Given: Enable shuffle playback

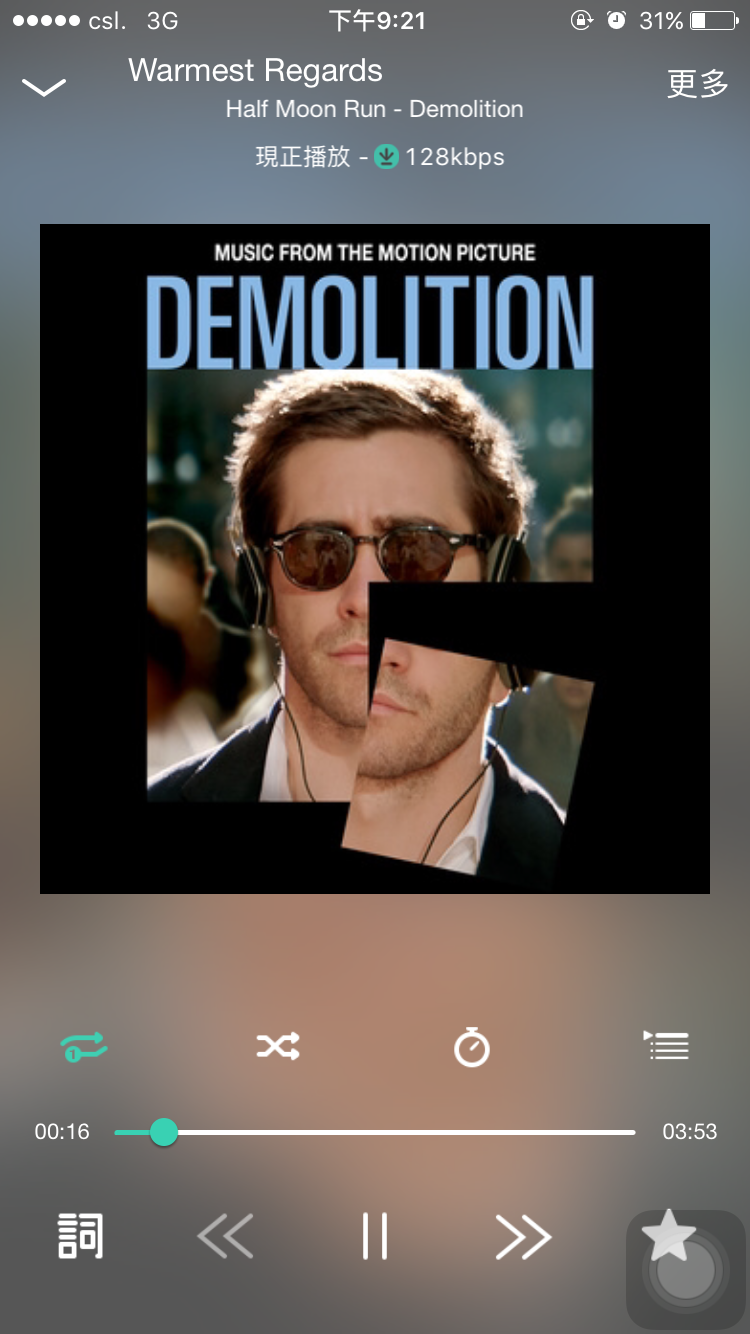Looking at the screenshot, I should pyautogui.click(x=277, y=1047).
